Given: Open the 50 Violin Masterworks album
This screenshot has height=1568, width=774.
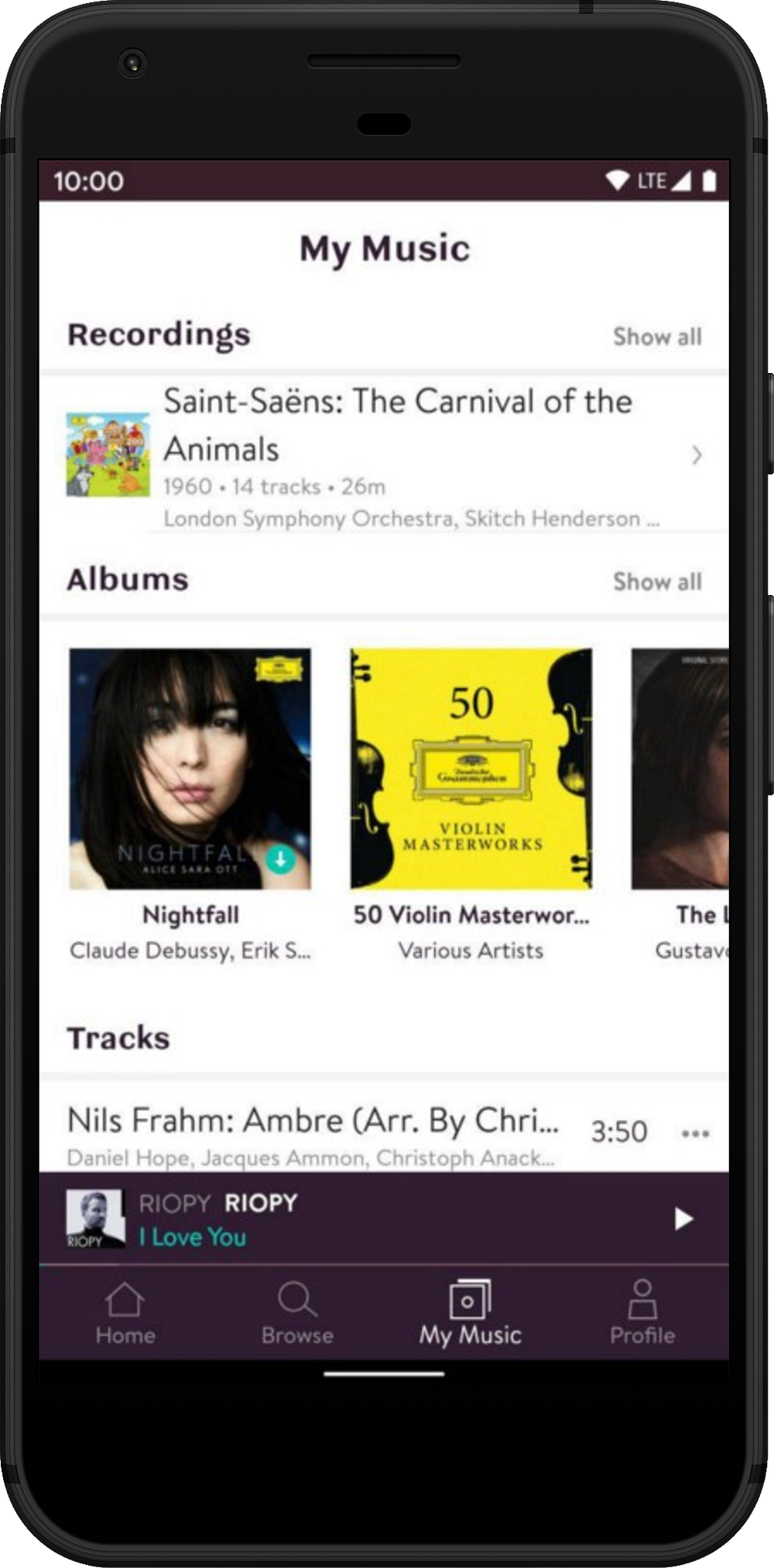Looking at the screenshot, I should [x=471, y=769].
